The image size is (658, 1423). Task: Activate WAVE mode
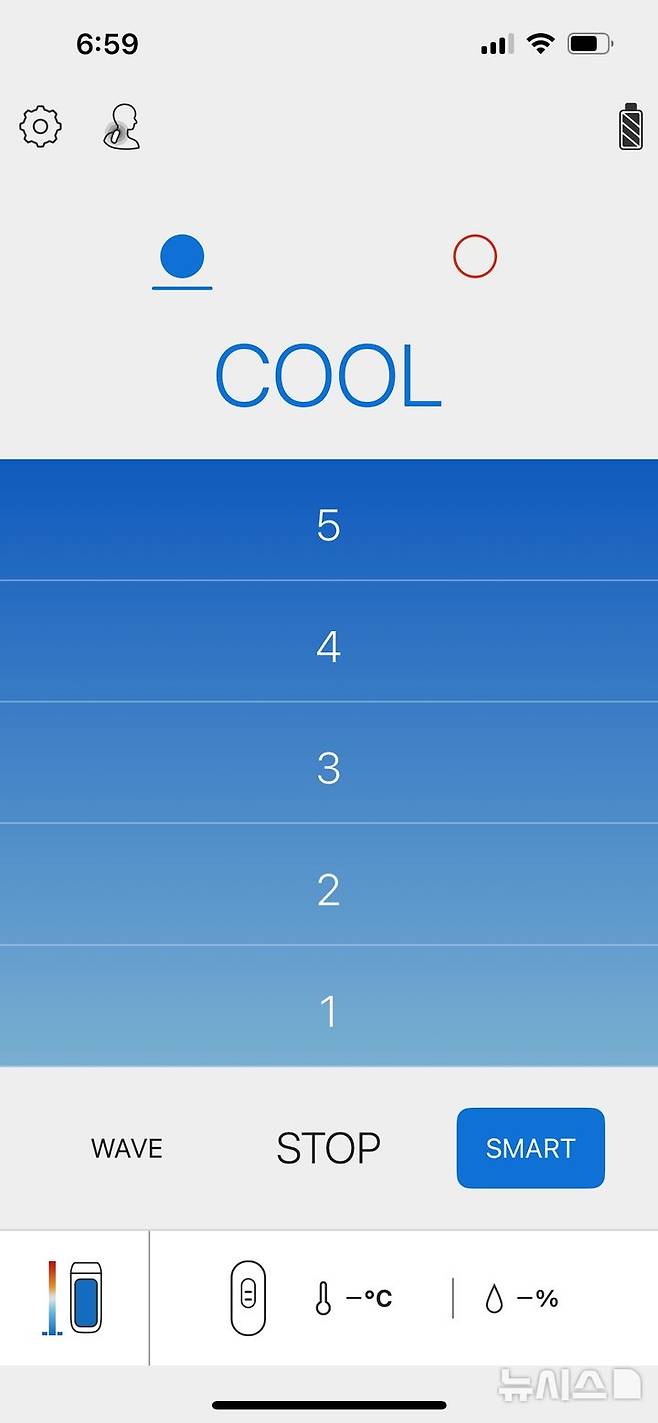tap(127, 1149)
